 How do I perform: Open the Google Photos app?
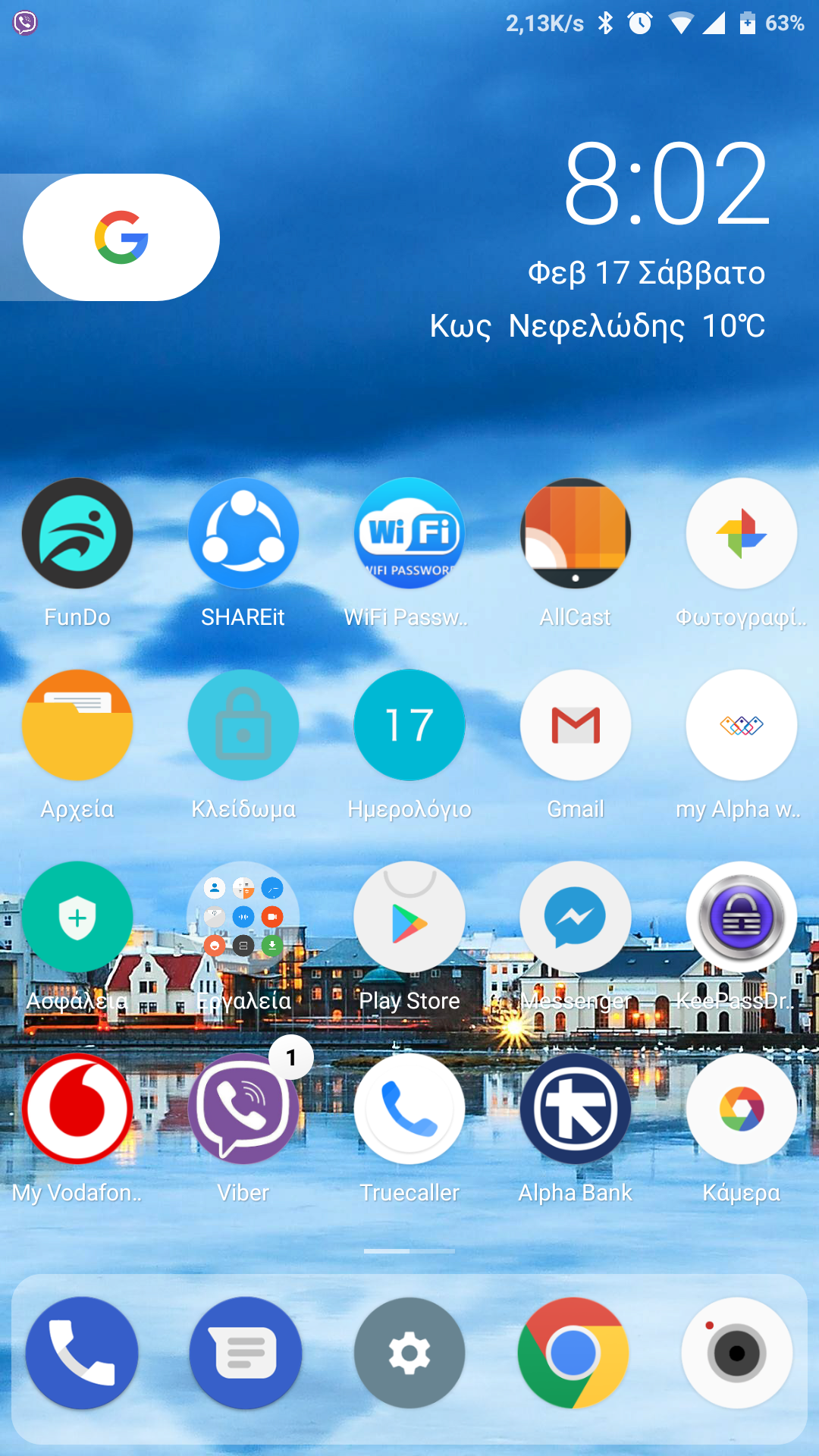[742, 533]
